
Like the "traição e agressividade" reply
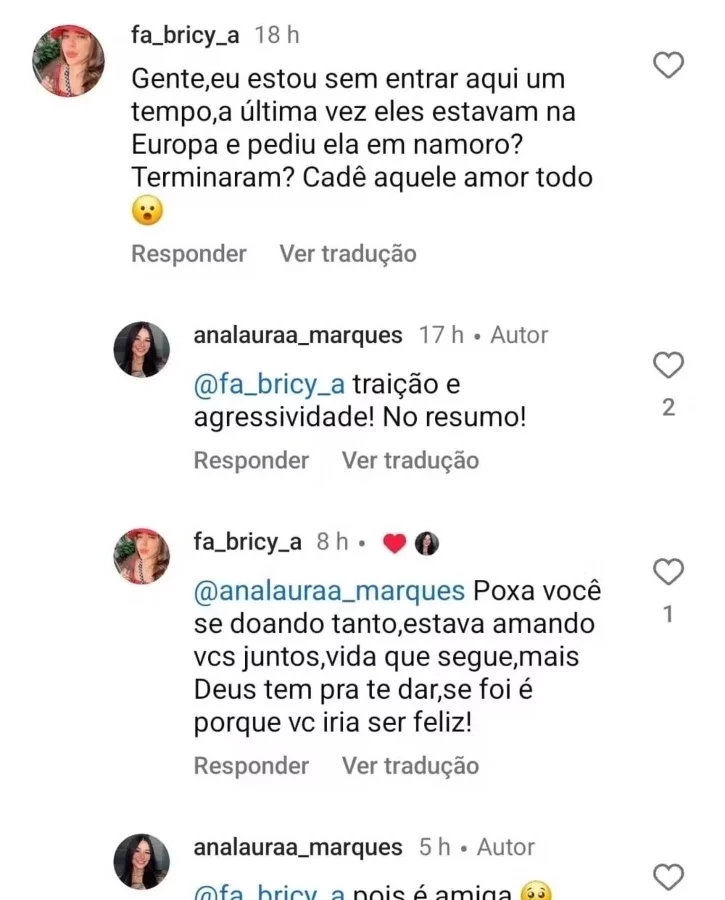pyautogui.click(x=668, y=365)
